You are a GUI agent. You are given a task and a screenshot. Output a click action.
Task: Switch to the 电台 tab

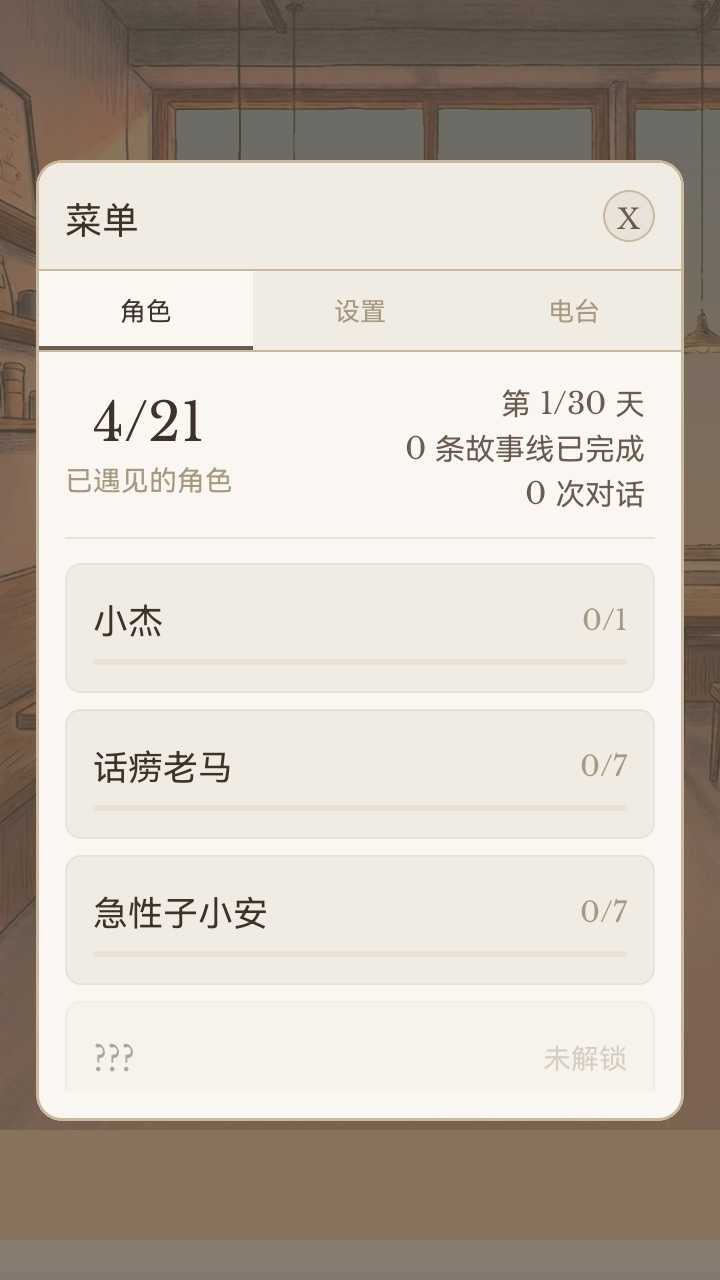(574, 311)
